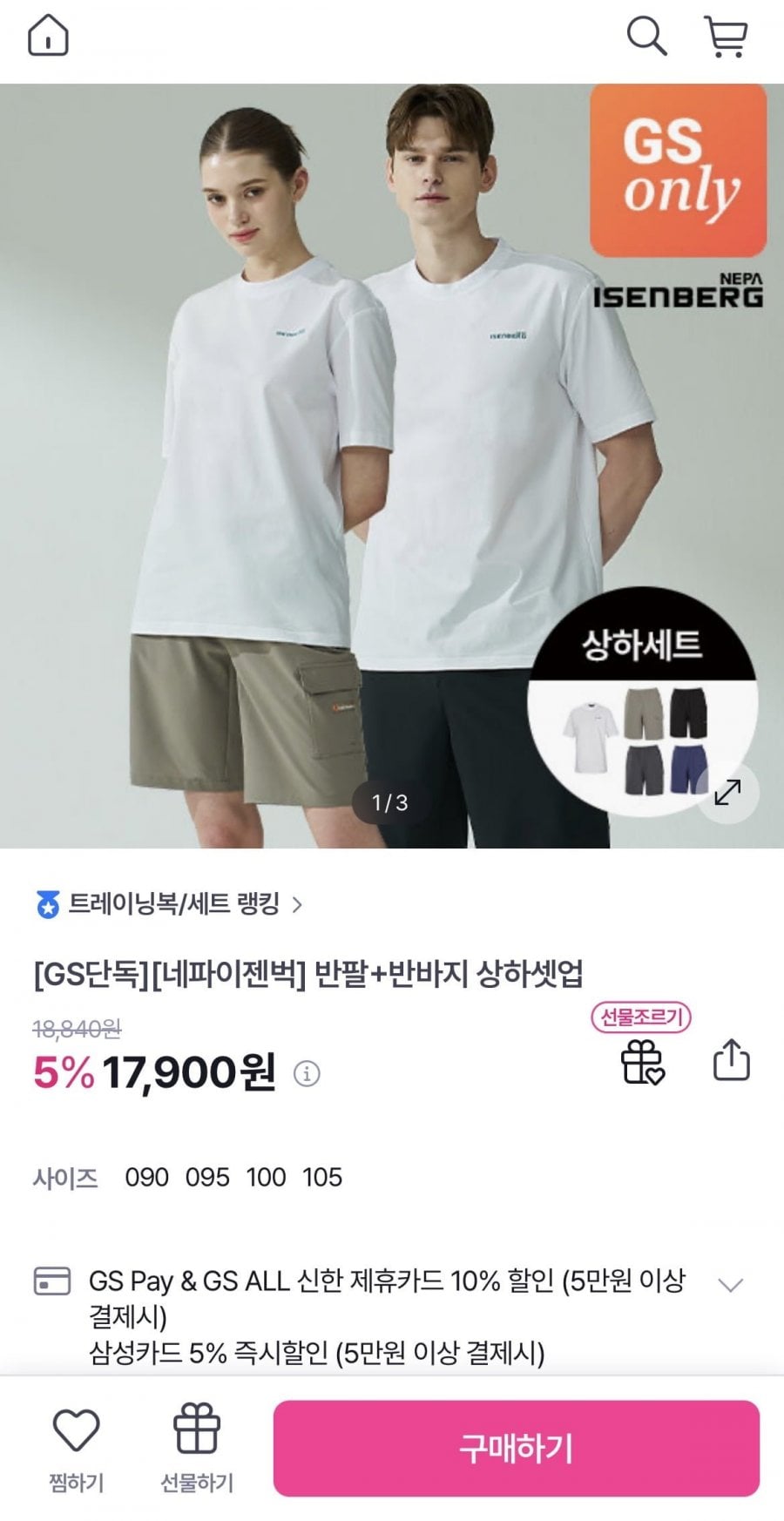Tap 구매하기 to purchase

(x=516, y=1448)
